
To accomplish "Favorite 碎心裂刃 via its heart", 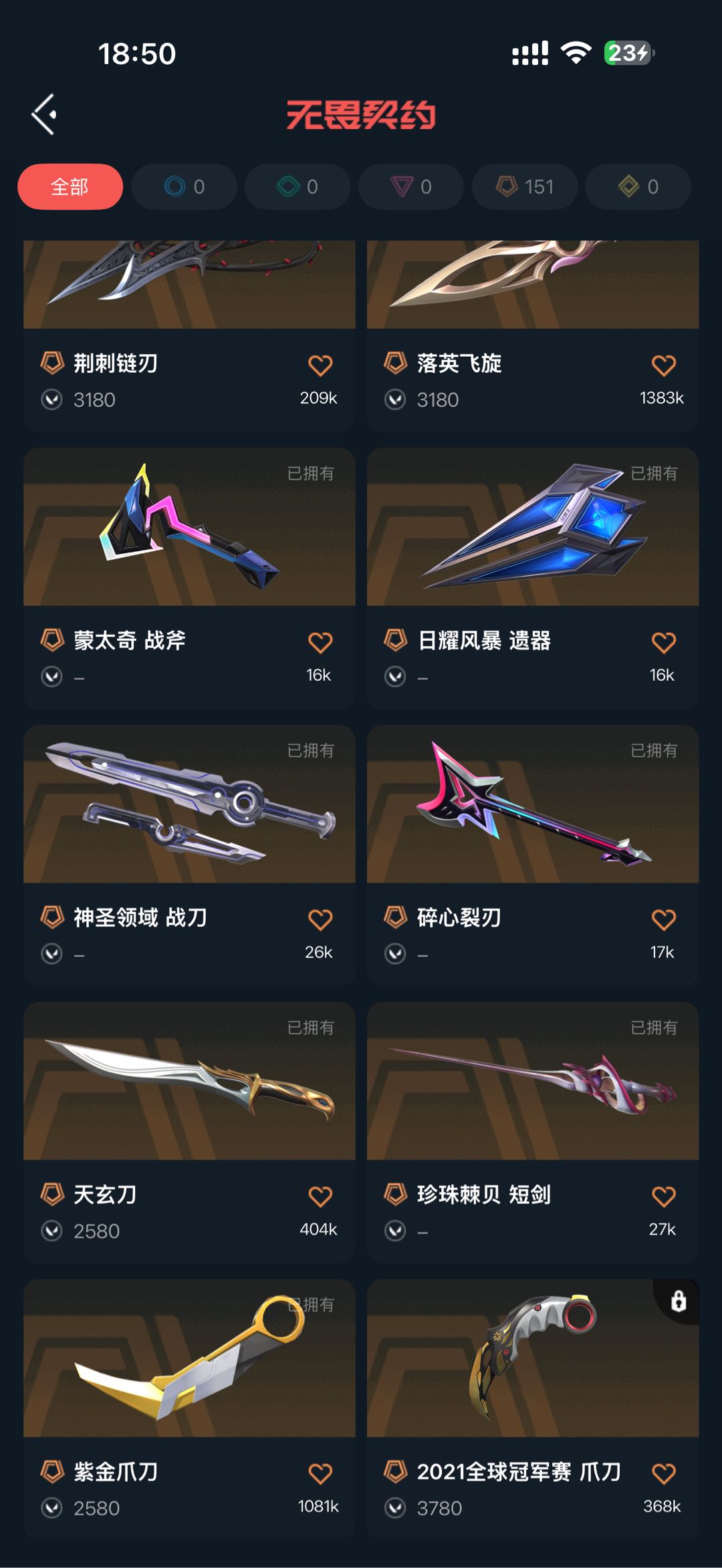I will click(663, 920).
